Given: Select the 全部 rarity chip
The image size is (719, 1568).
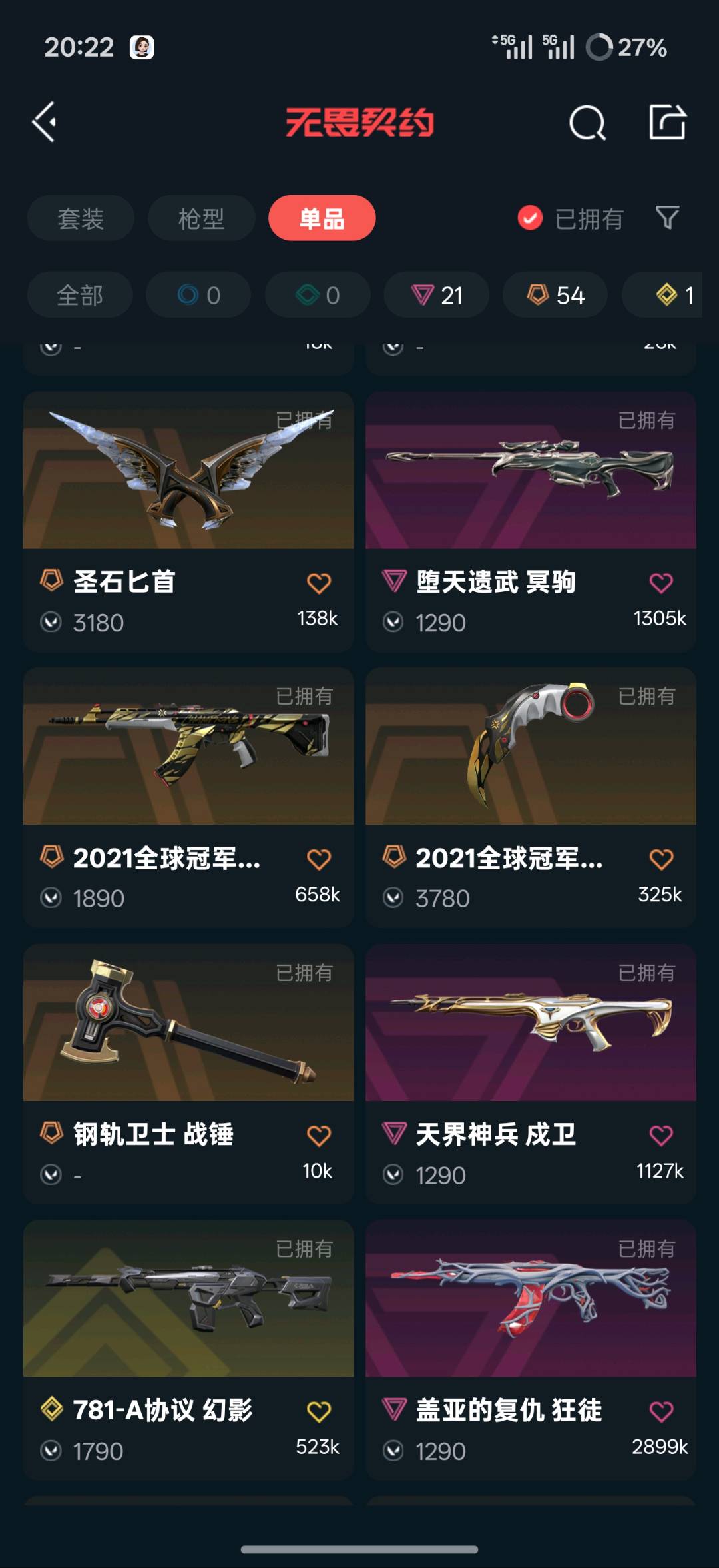Looking at the screenshot, I should pyautogui.click(x=80, y=295).
